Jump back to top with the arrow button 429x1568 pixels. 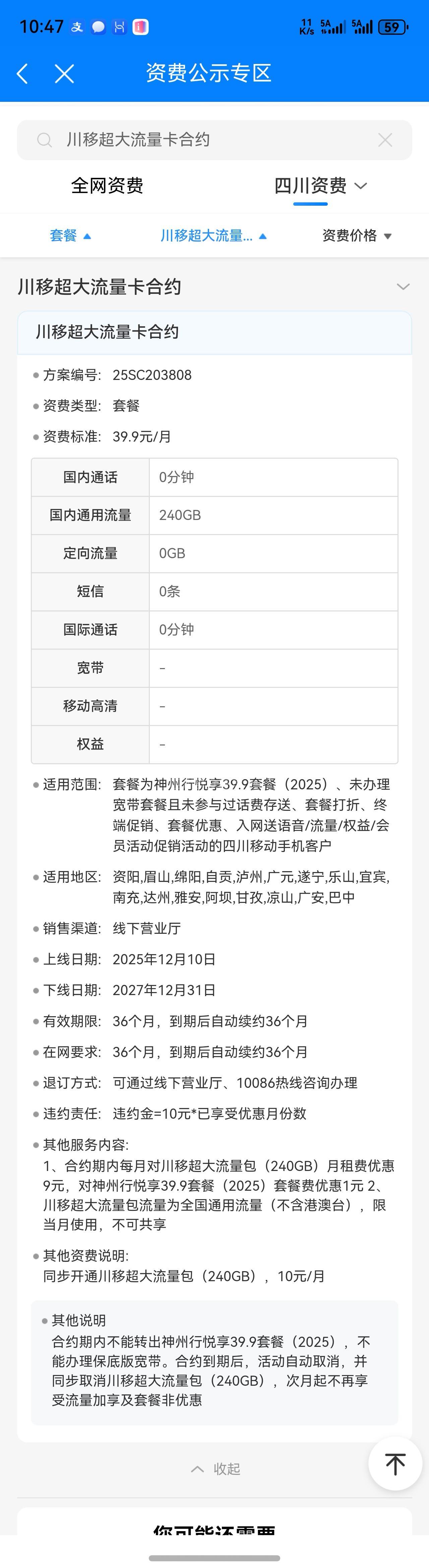click(x=395, y=1464)
